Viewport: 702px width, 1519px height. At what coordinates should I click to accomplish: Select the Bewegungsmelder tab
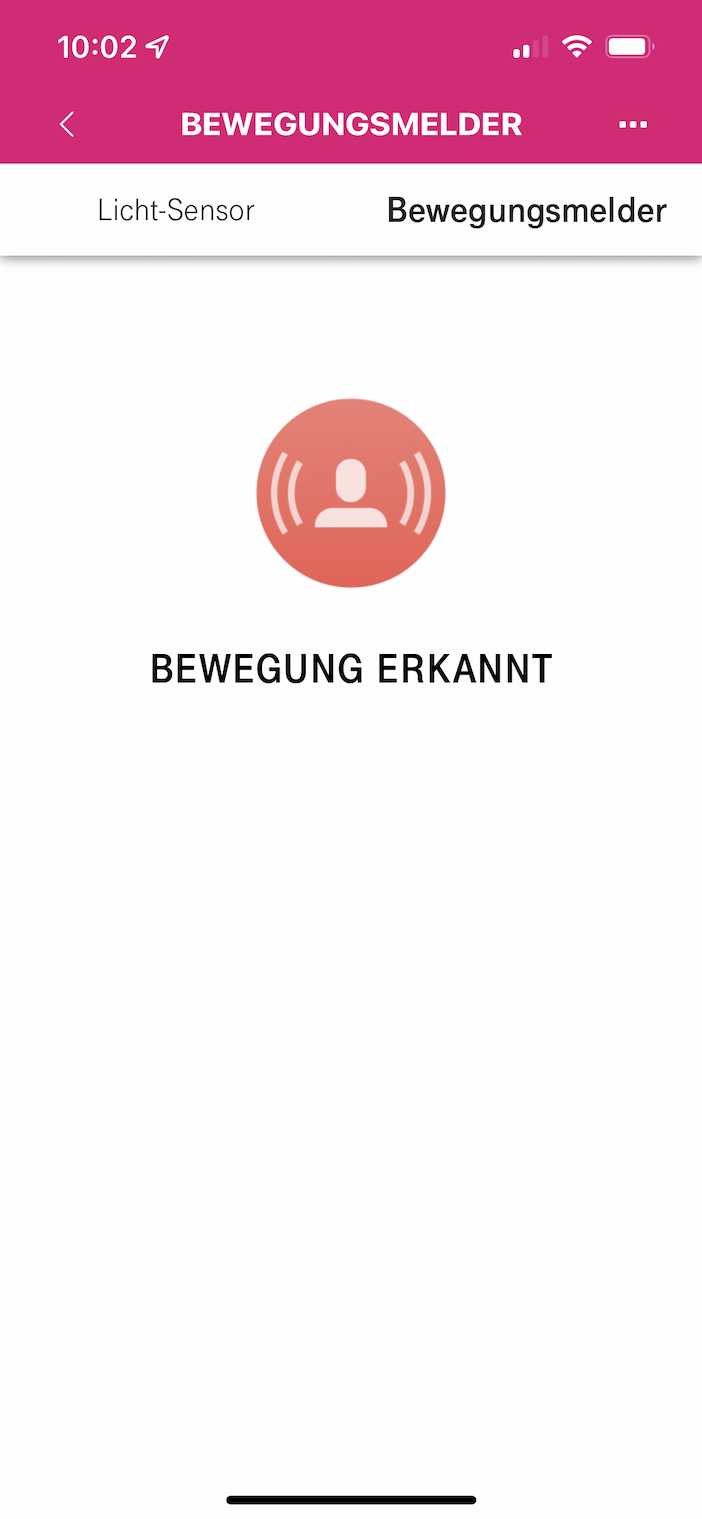[x=526, y=211]
